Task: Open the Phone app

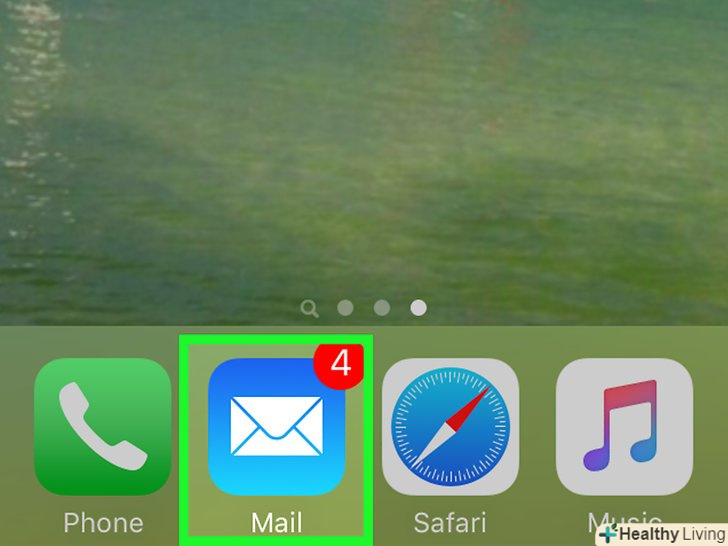Action: [x=103, y=427]
